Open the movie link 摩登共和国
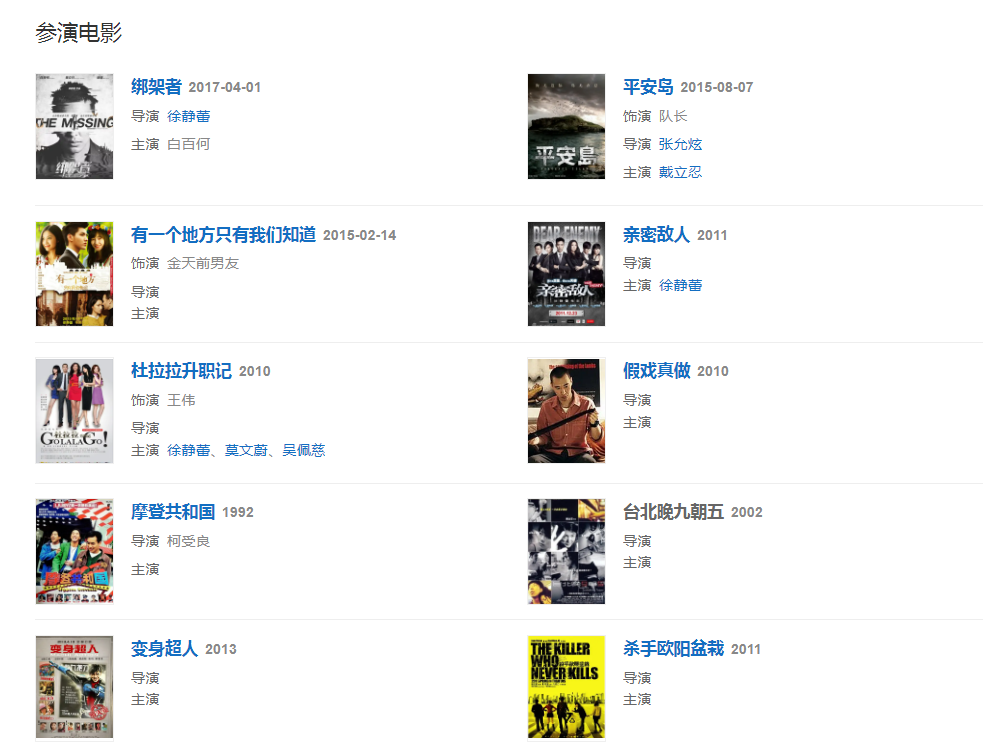Viewport: 983px width, 755px height. [x=173, y=512]
